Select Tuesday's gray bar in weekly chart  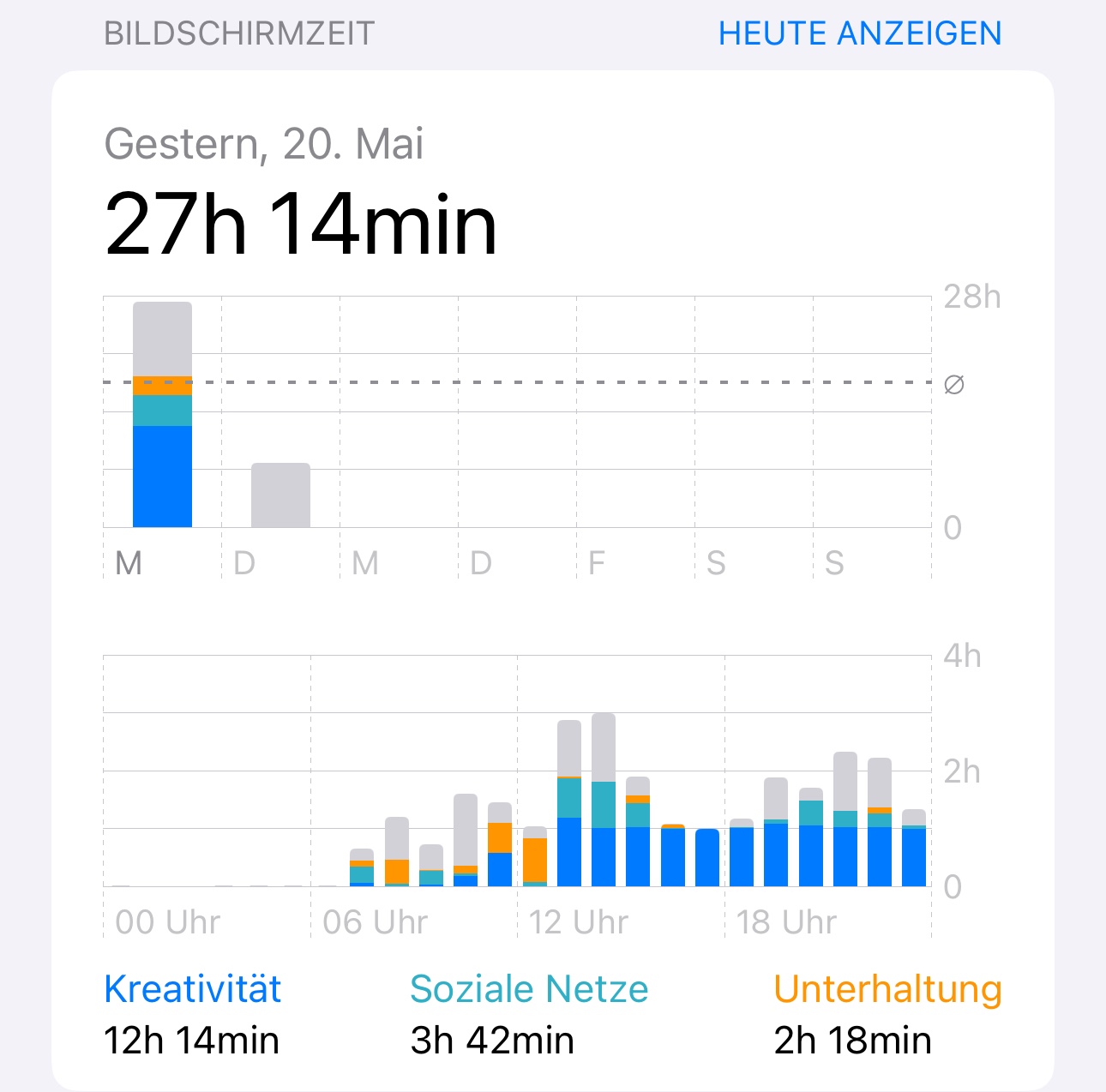pyautogui.click(x=280, y=495)
